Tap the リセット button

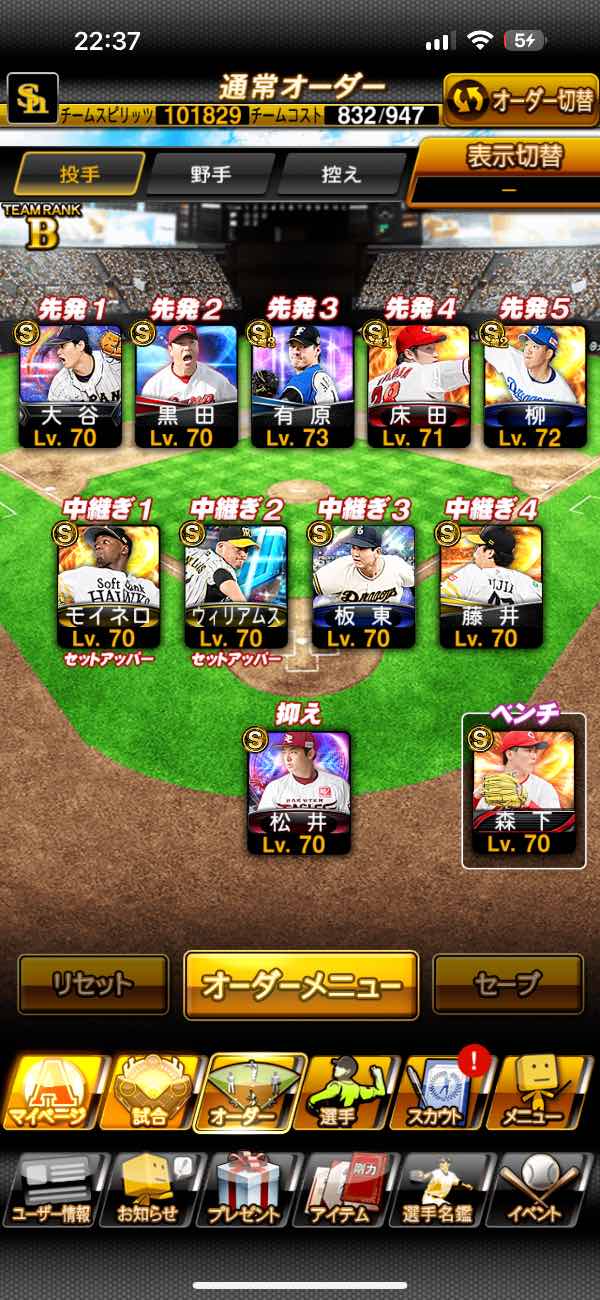(94, 984)
